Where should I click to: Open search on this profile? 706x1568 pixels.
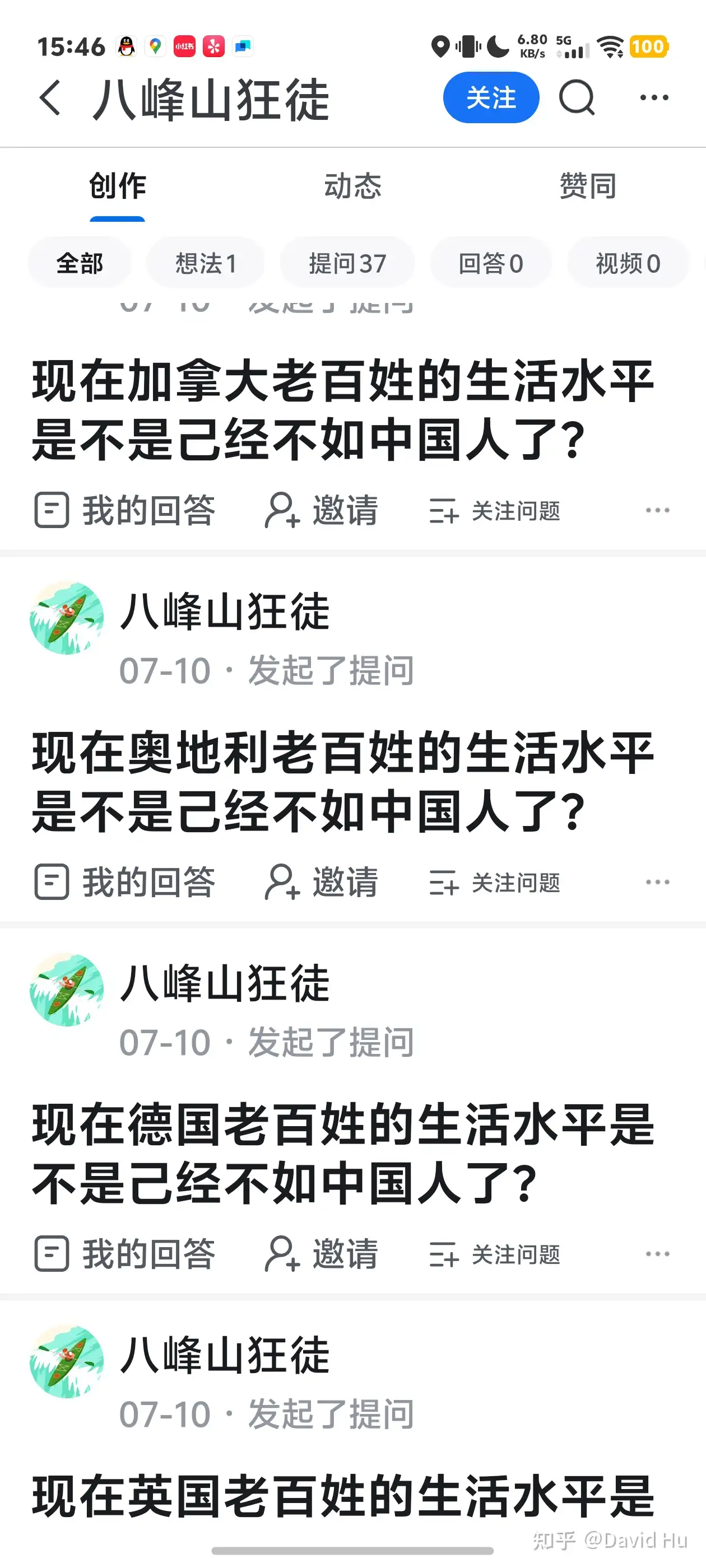[x=576, y=97]
